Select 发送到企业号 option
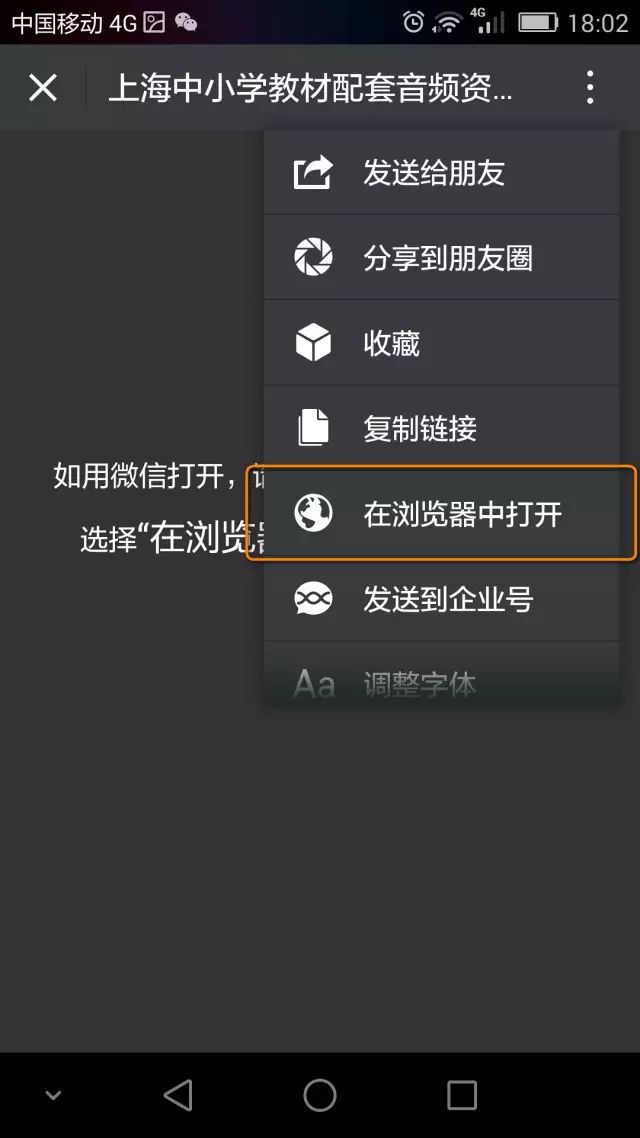Viewport: 640px width, 1138px height. pyautogui.click(x=441, y=599)
